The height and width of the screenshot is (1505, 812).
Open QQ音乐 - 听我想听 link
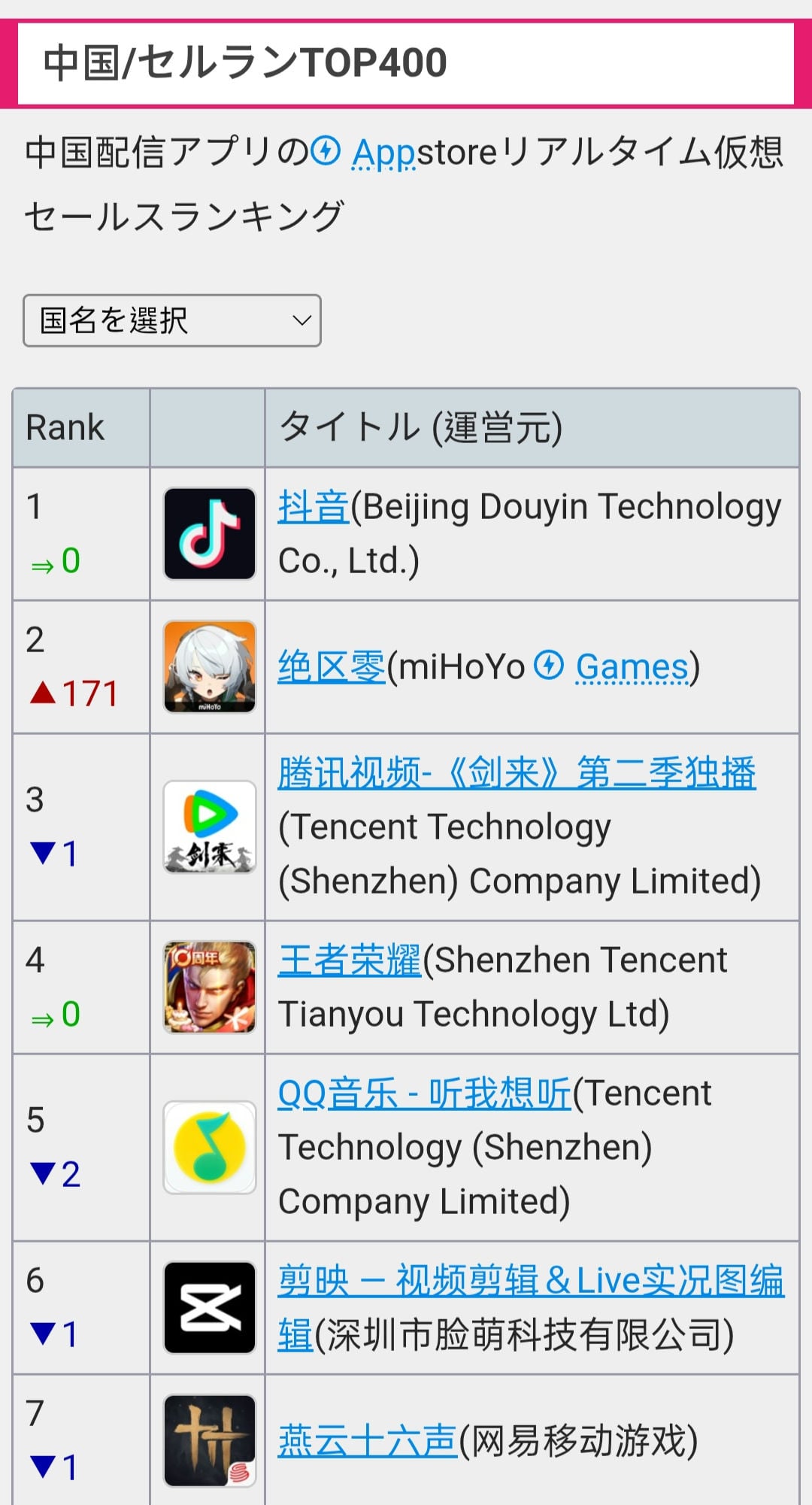click(x=424, y=1094)
